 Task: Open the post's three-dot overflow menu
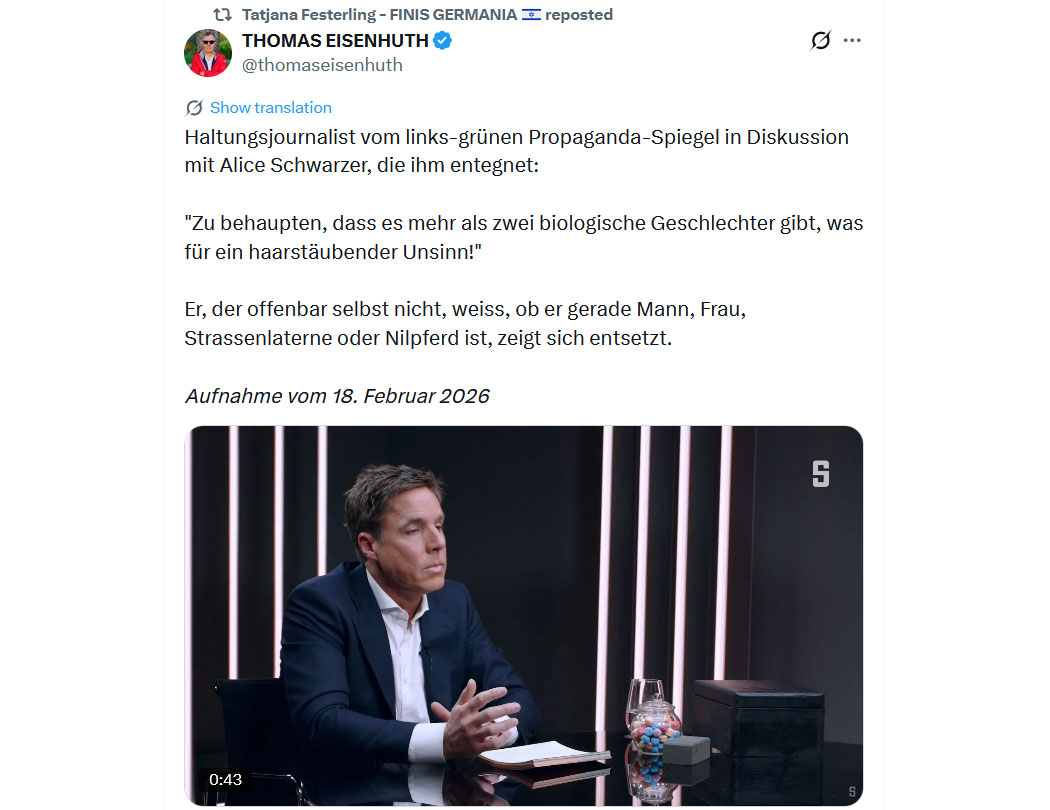[x=852, y=41]
